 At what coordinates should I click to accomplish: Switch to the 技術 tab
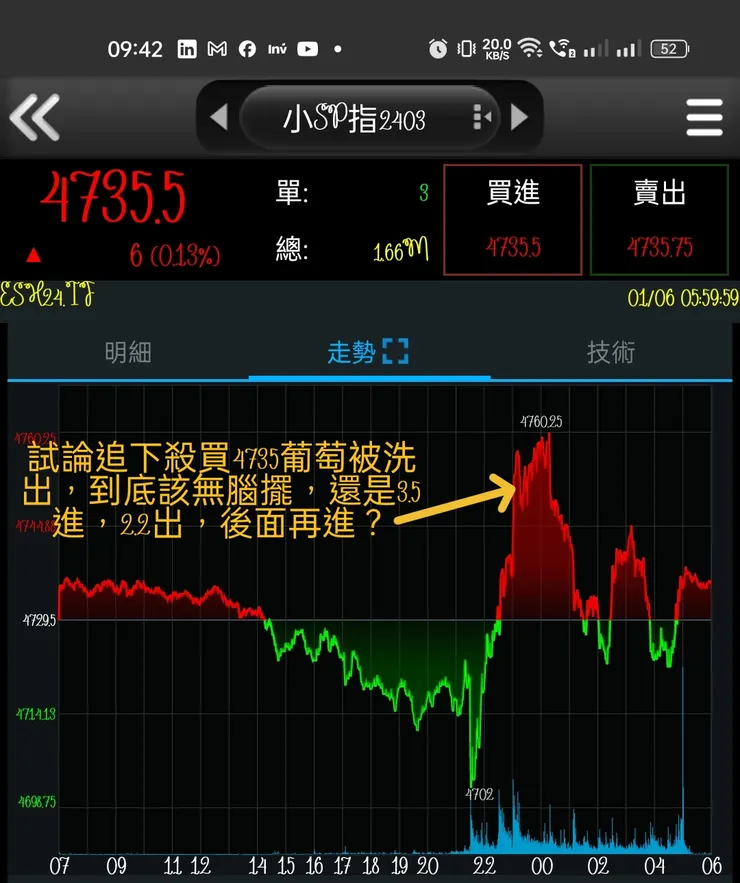(x=611, y=353)
